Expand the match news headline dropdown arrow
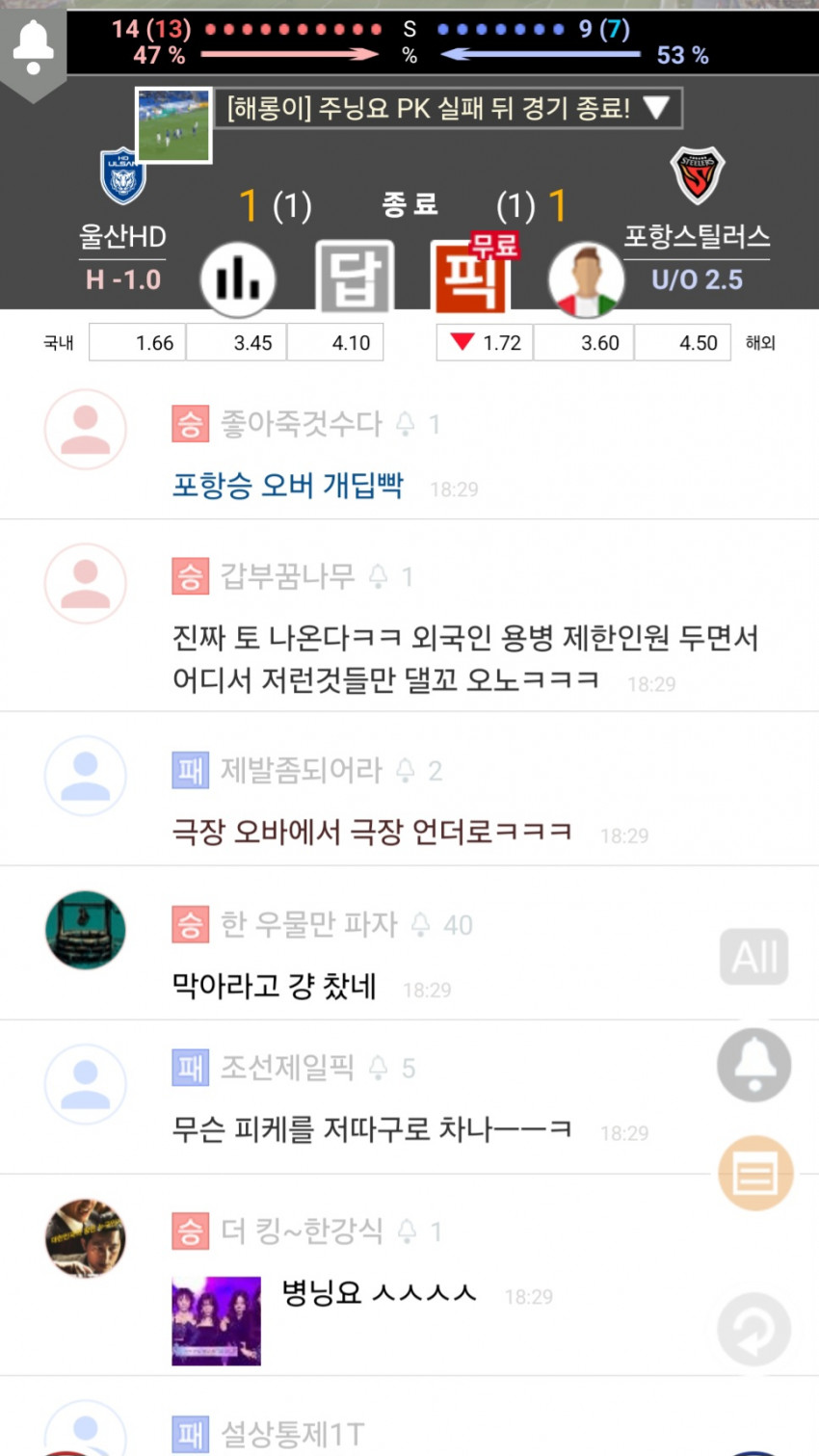This screenshot has height=1456, width=819. (x=656, y=108)
